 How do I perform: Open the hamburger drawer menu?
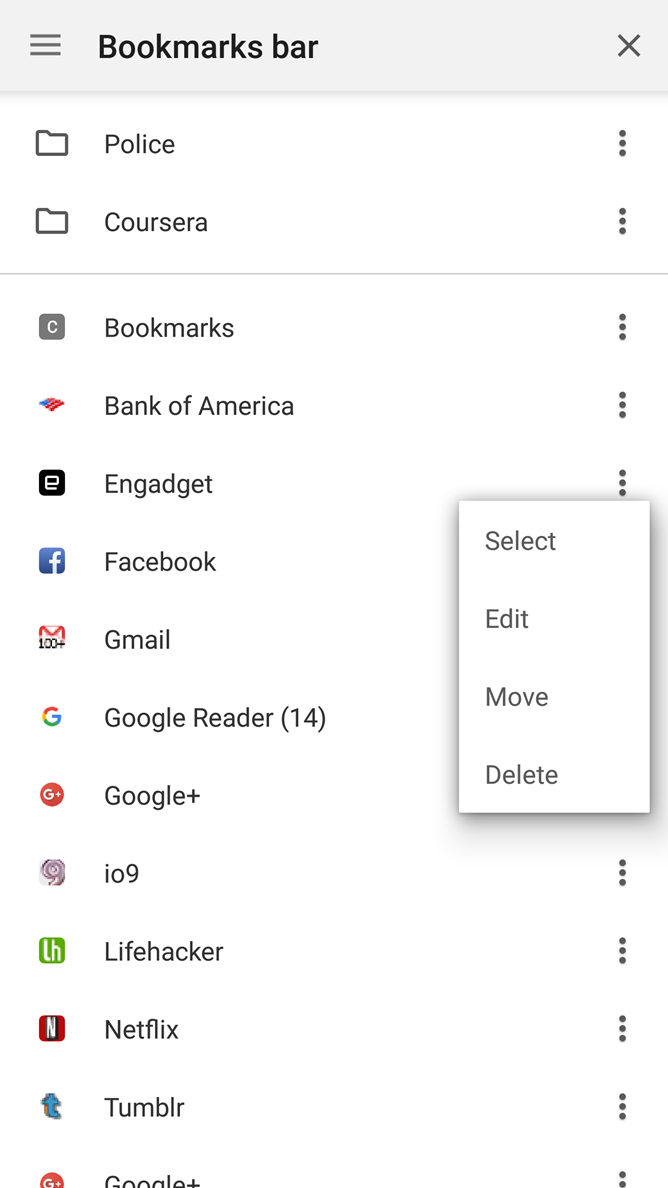[45, 46]
